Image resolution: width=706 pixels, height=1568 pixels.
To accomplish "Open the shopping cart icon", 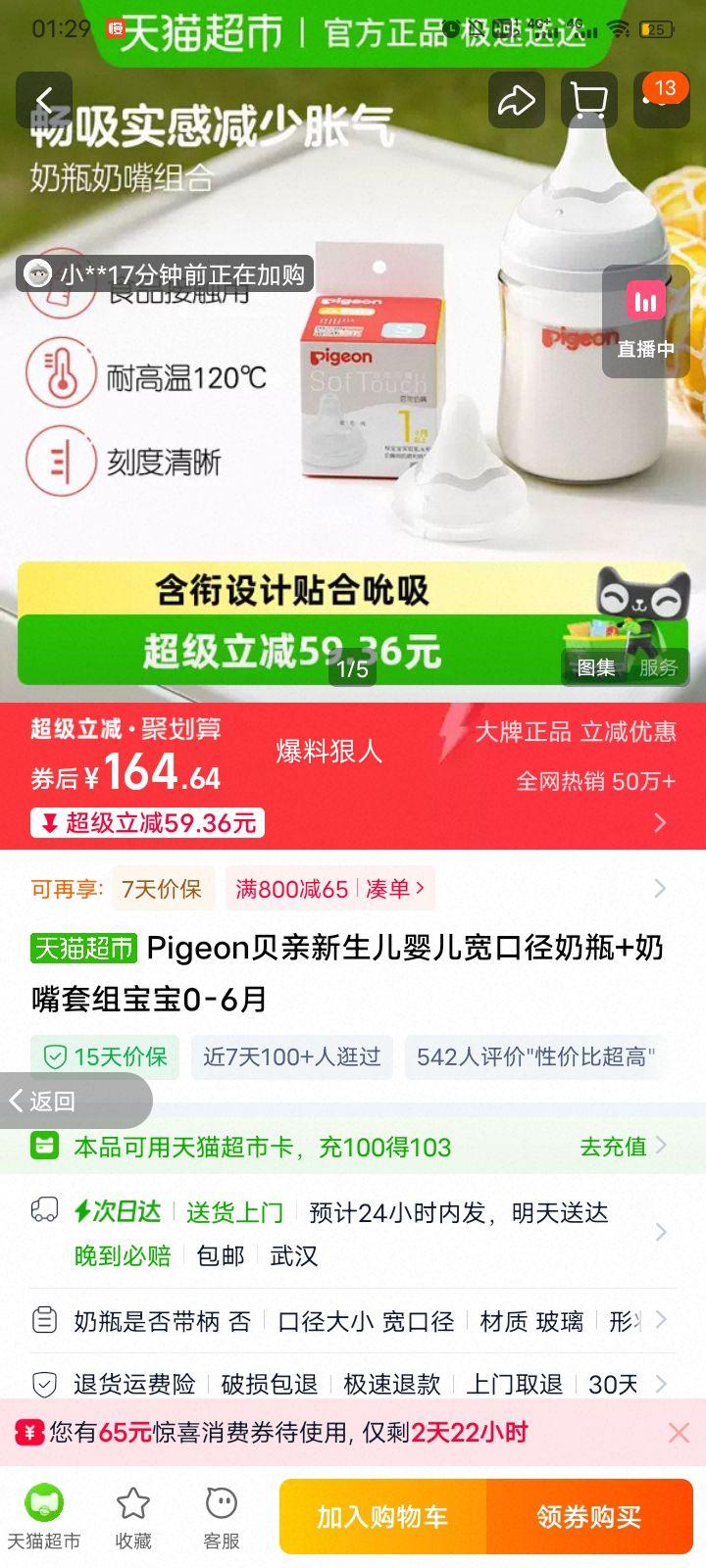I will [589, 100].
